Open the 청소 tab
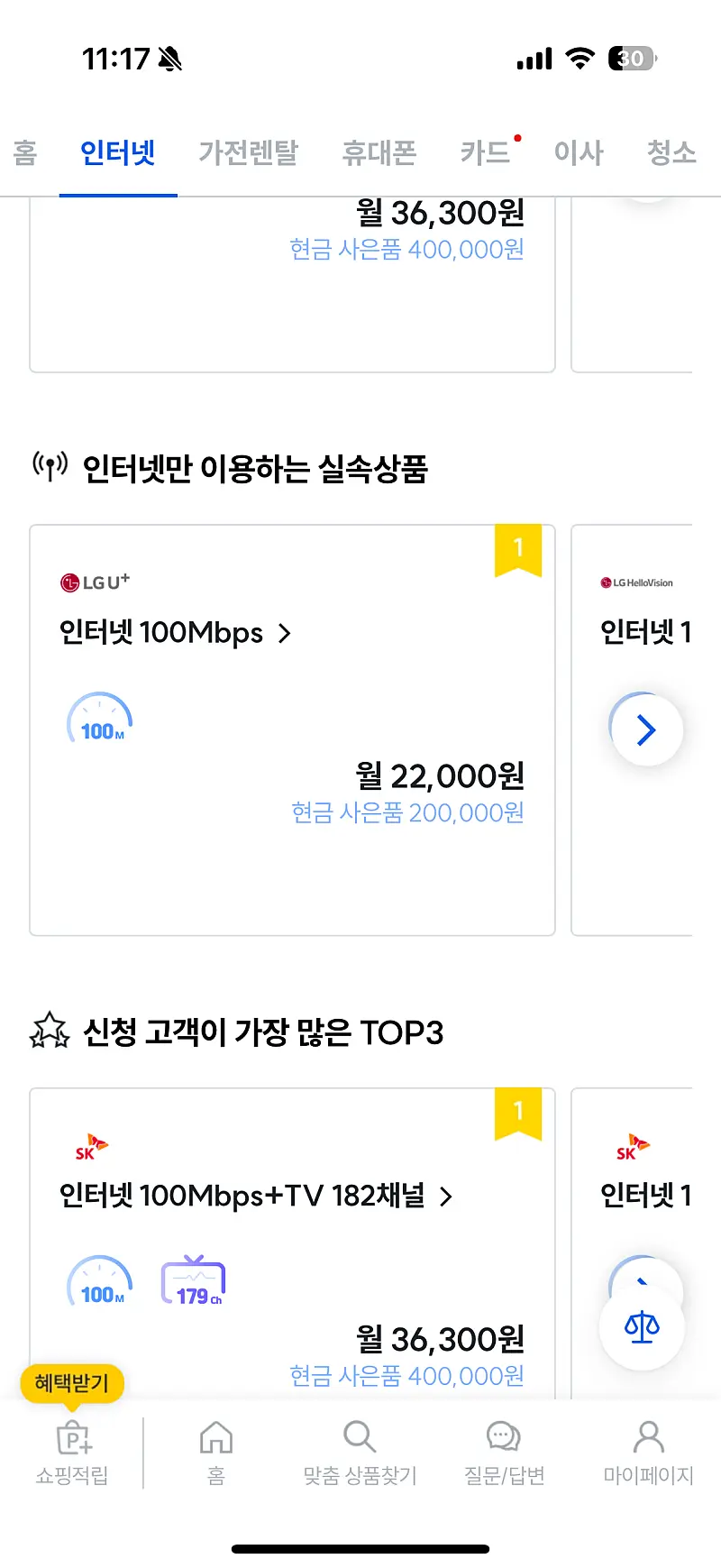 point(671,153)
